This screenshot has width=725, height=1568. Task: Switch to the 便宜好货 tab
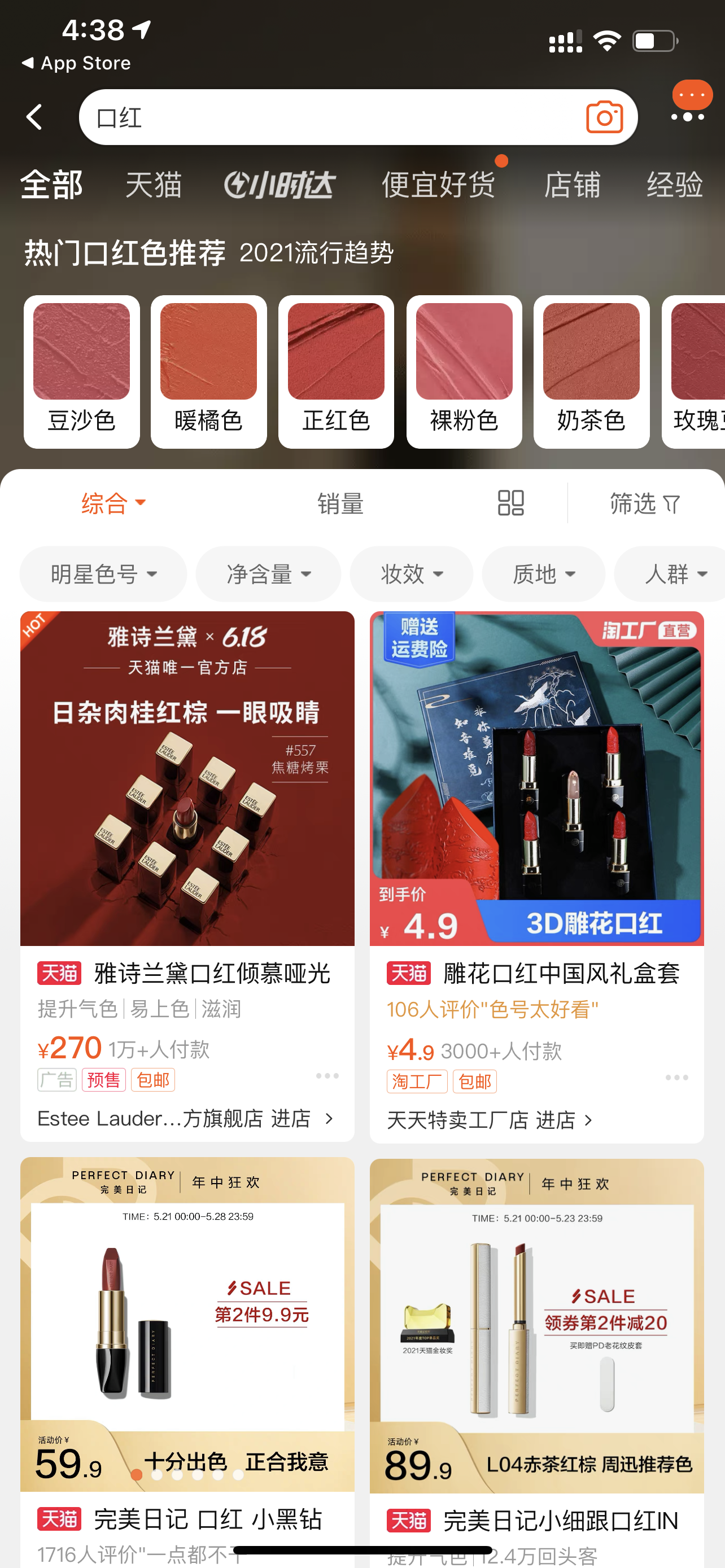438,185
